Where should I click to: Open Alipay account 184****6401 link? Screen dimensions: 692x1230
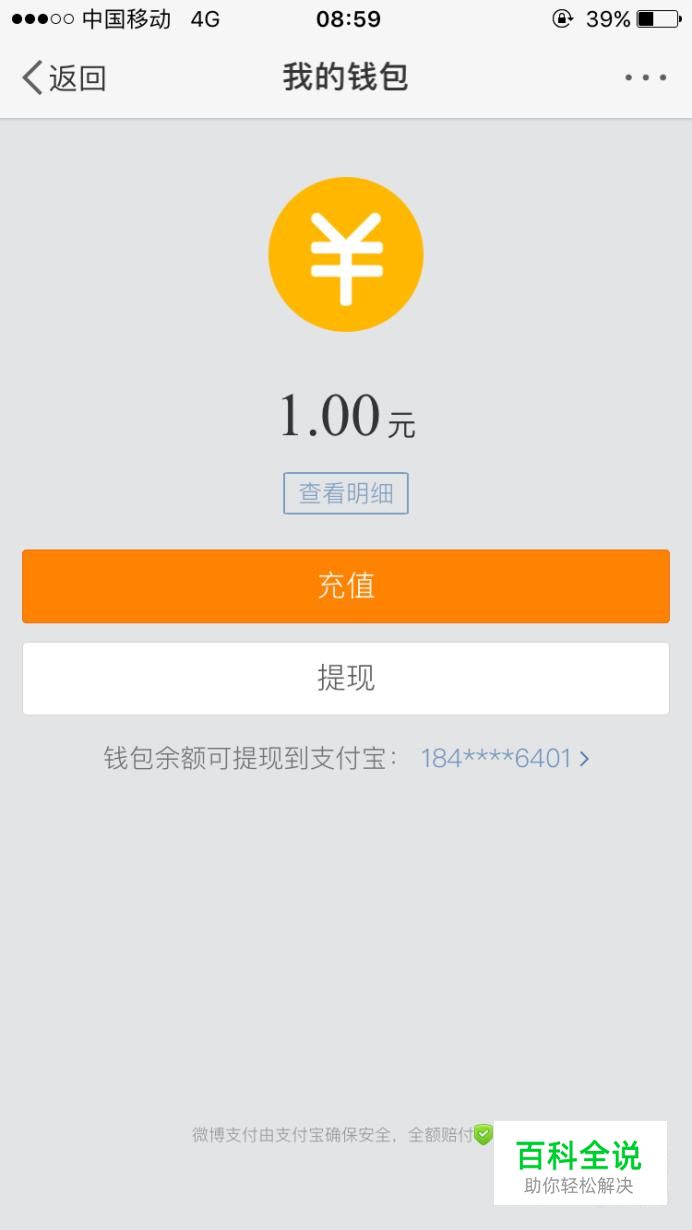[x=505, y=758]
